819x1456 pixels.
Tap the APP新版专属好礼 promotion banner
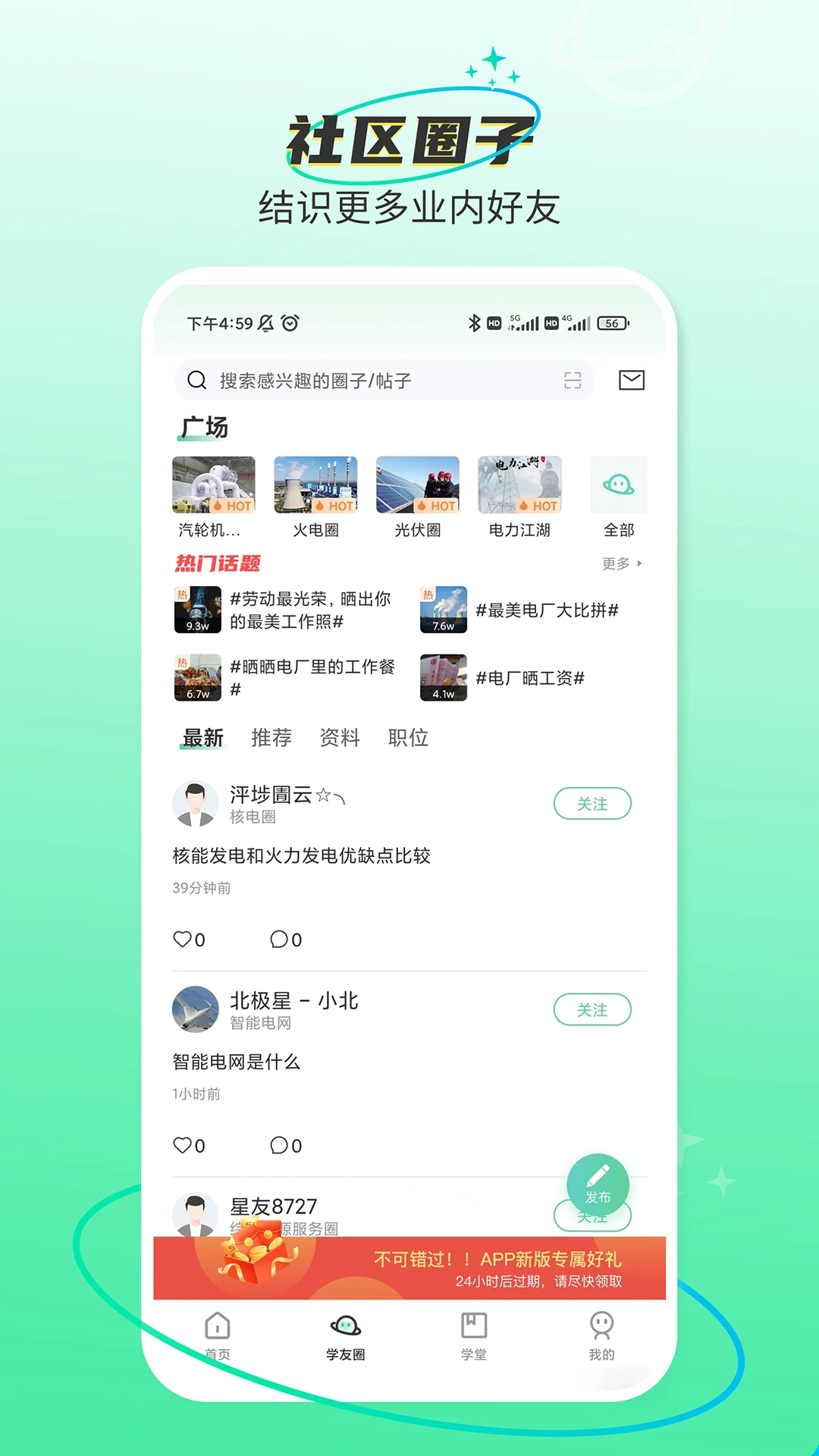coord(409,1266)
